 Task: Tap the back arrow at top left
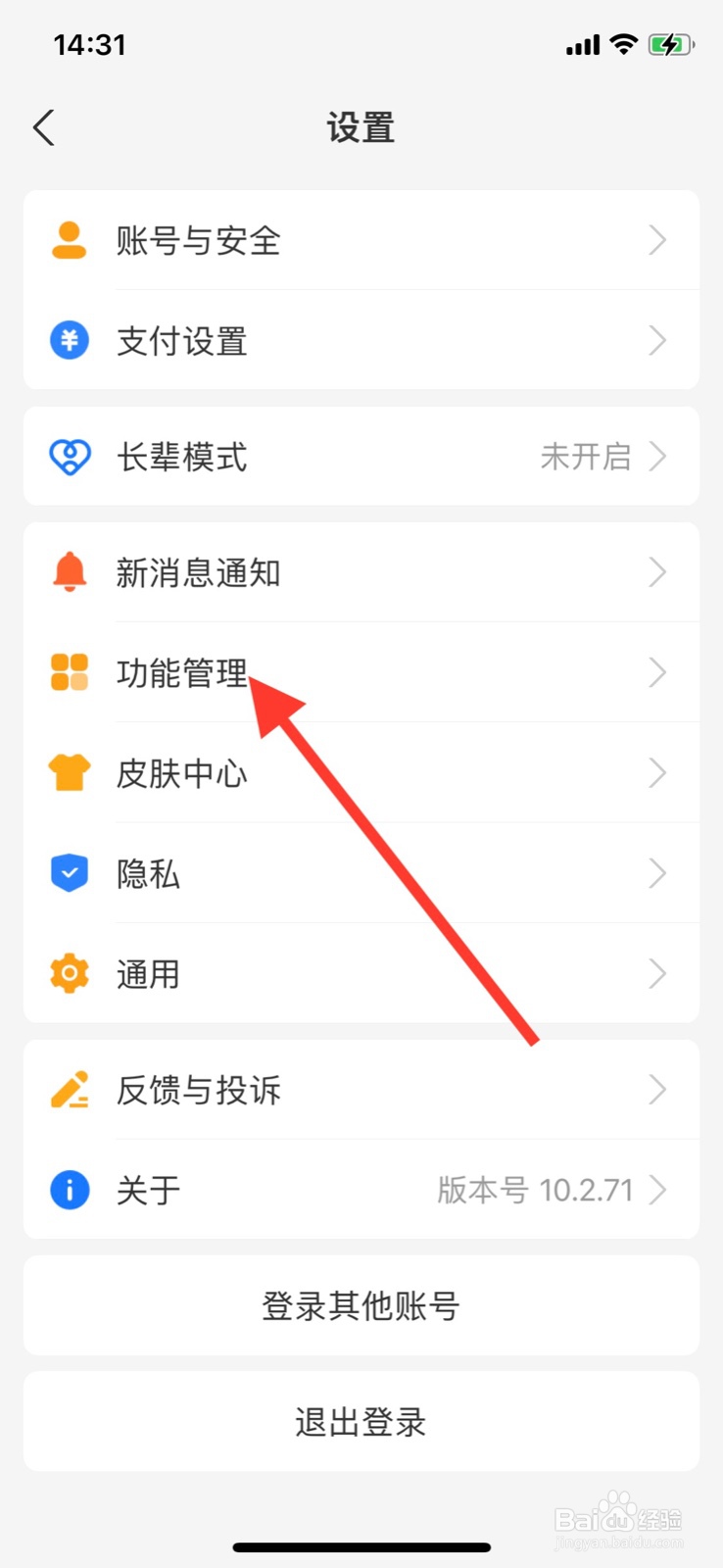click(43, 127)
